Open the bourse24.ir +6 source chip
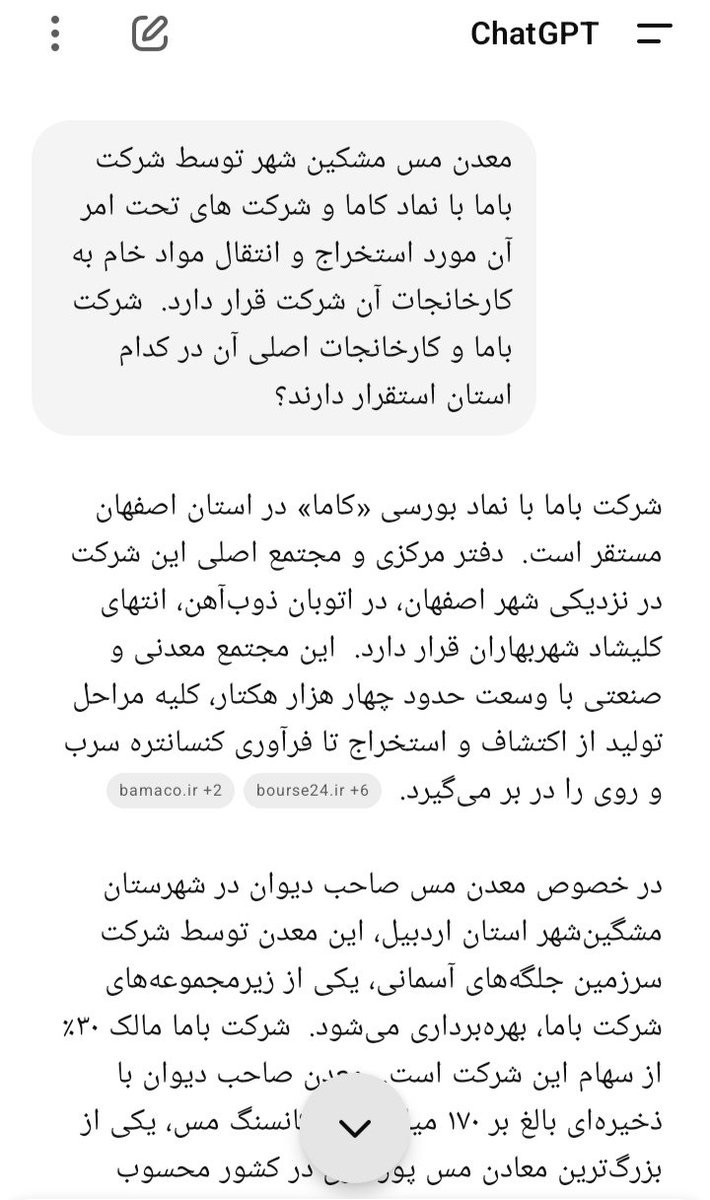This screenshot has width=710, height=1200. click(x=311, y=791)
